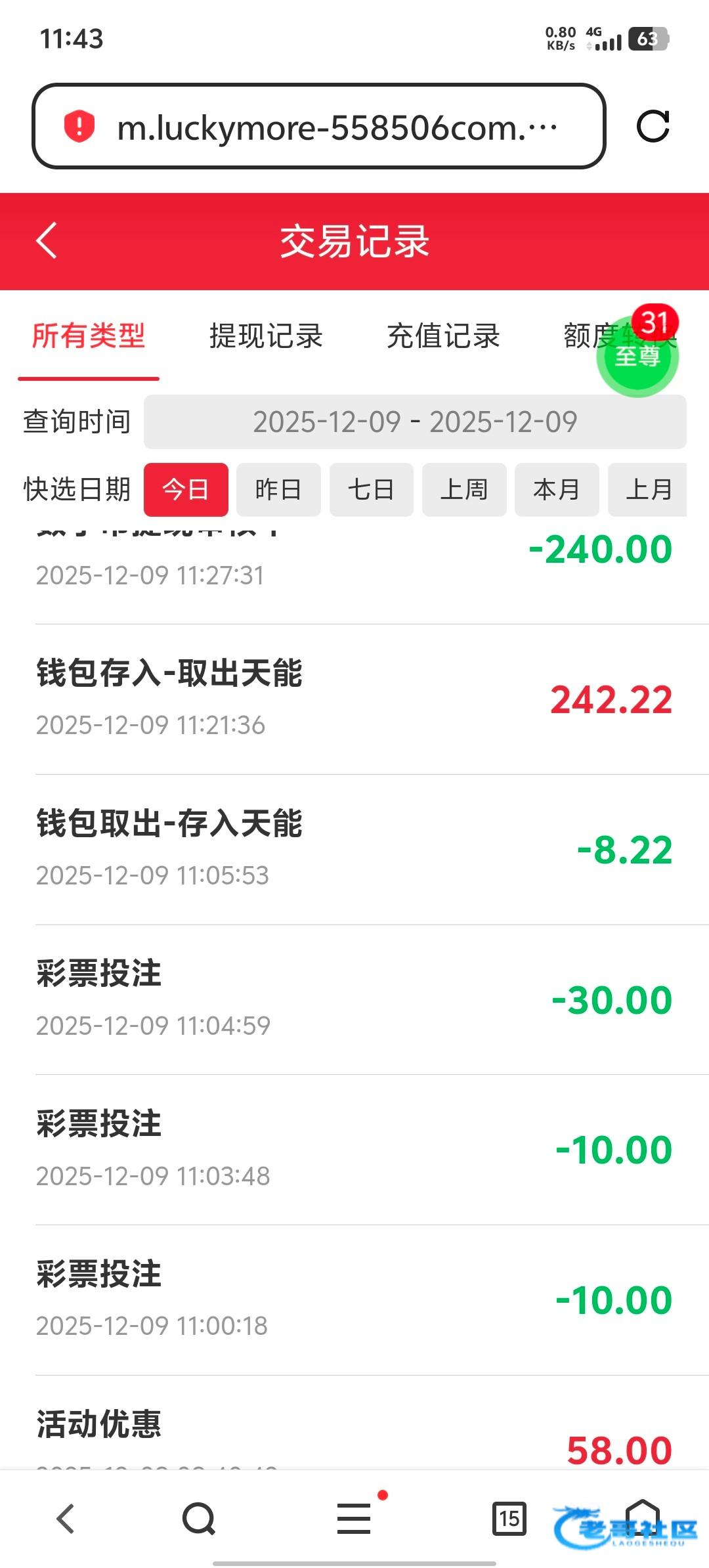Select the 上周 date filter
The image size is (709, 1568).
tap(464, 490)
